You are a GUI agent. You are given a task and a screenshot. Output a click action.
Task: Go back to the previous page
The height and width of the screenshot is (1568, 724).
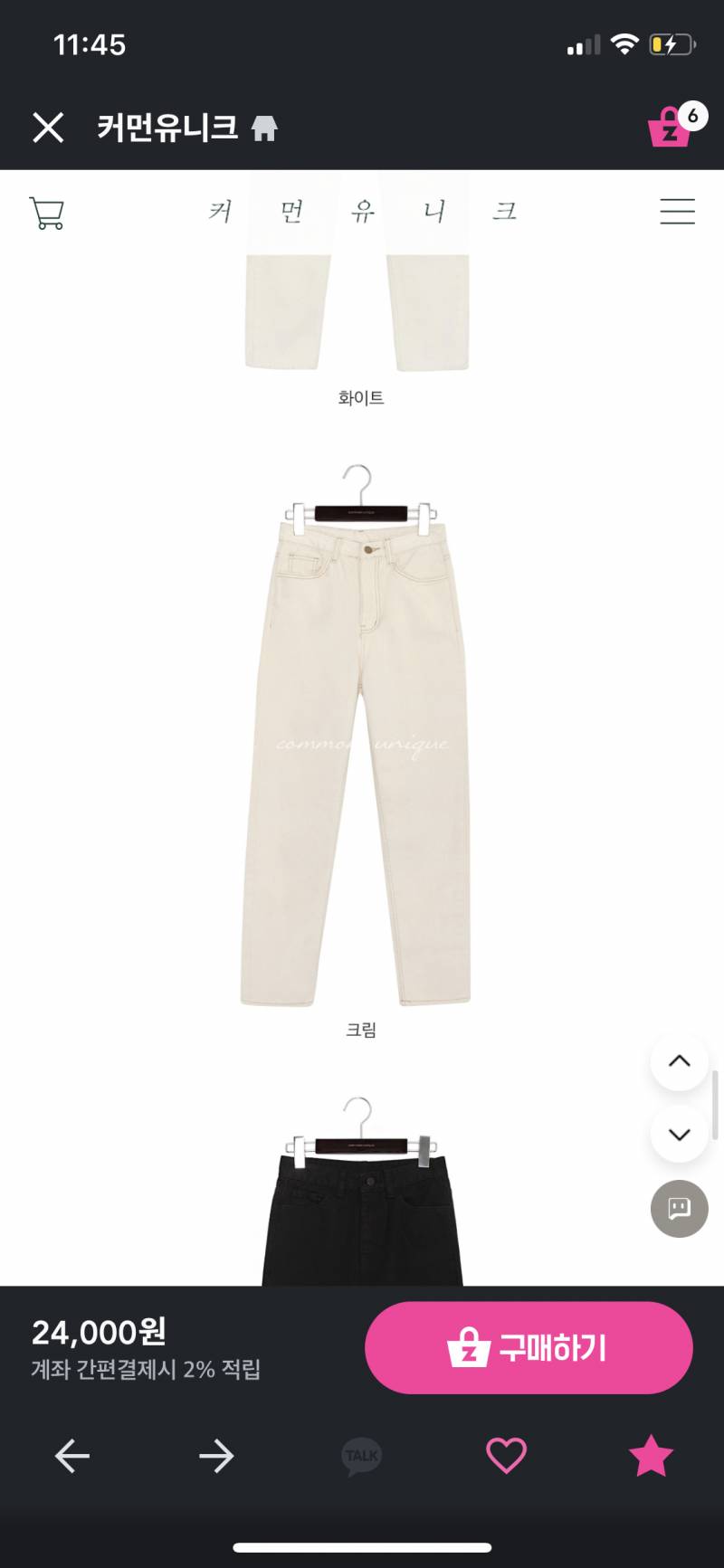(72, 1456)
